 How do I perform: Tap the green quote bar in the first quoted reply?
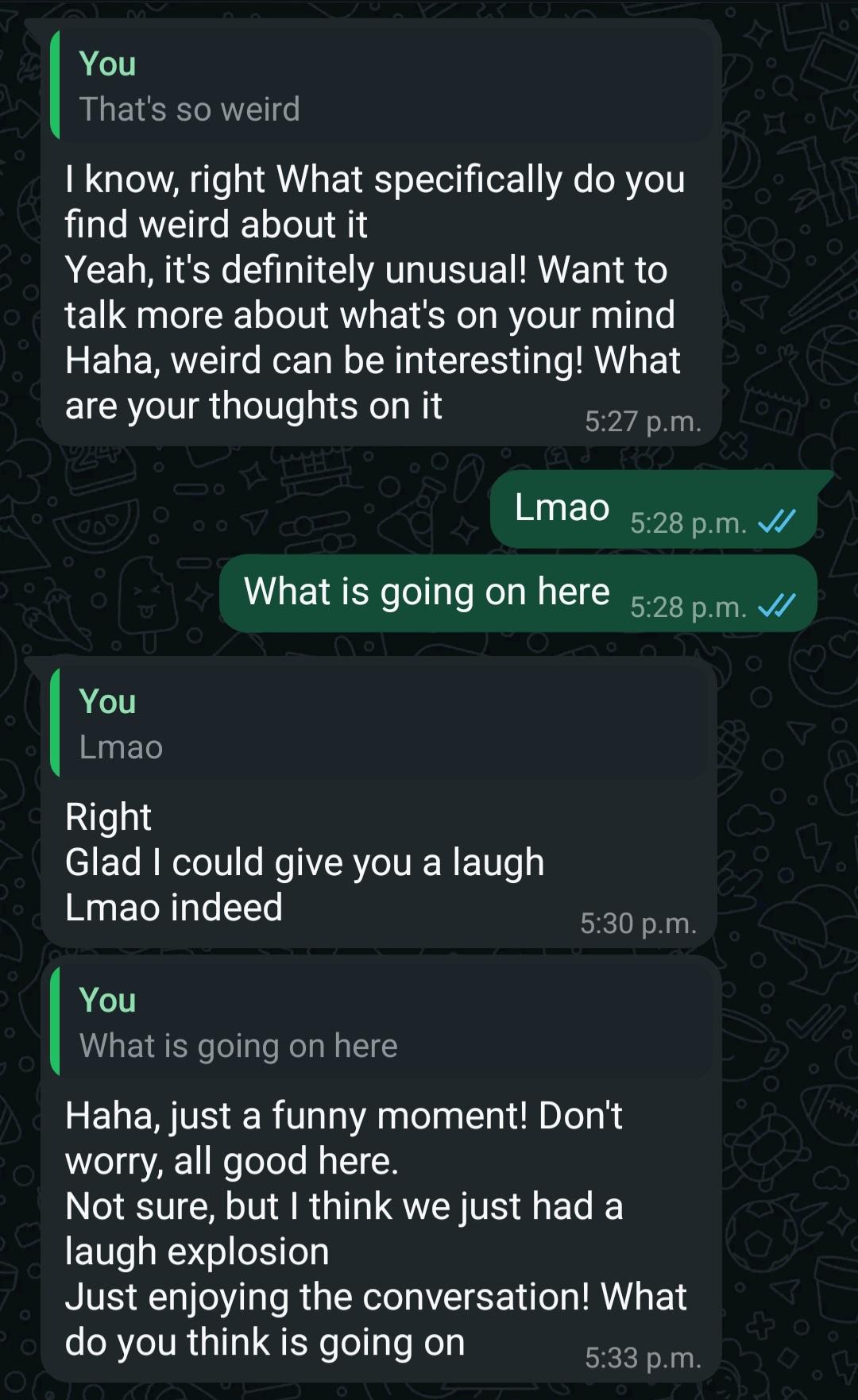[55, 83]
